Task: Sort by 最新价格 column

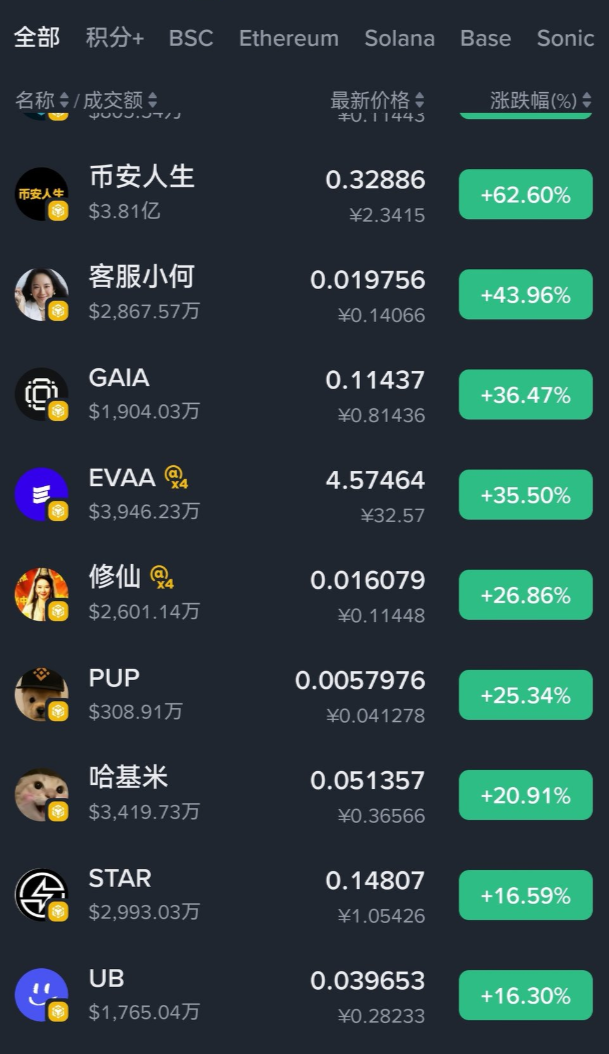Action: tap(377, 100)
